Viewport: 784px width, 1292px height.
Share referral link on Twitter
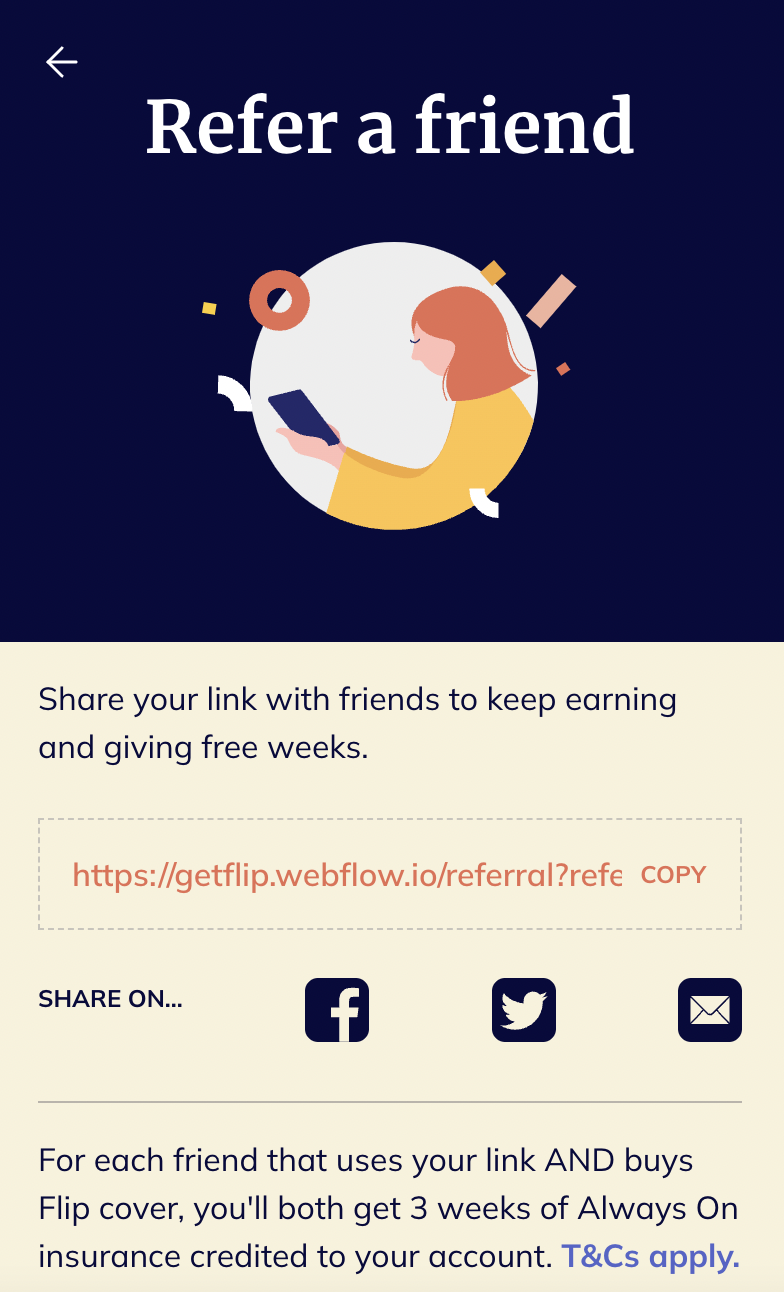(x=524, y=1010)
